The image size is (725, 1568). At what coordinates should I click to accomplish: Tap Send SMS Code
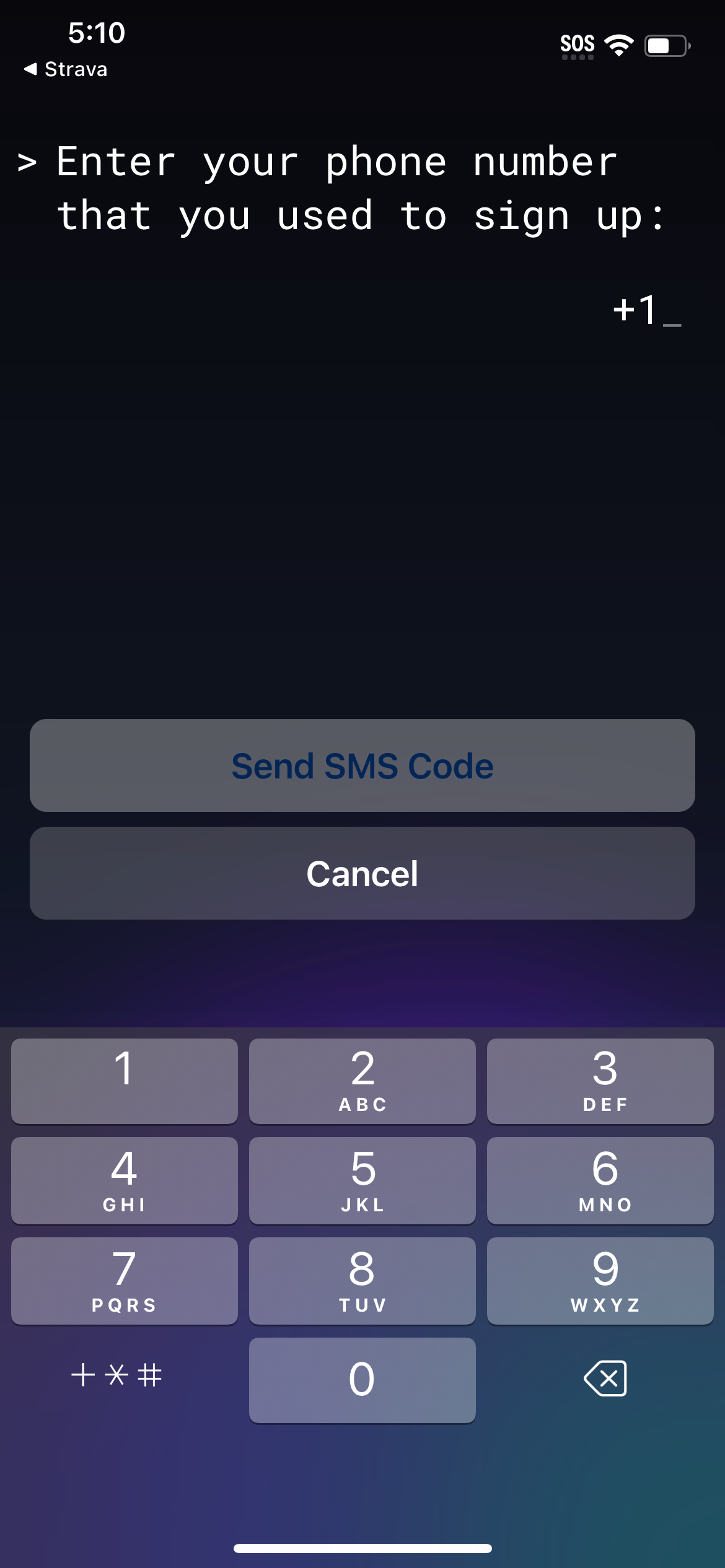tap(361, 765)
